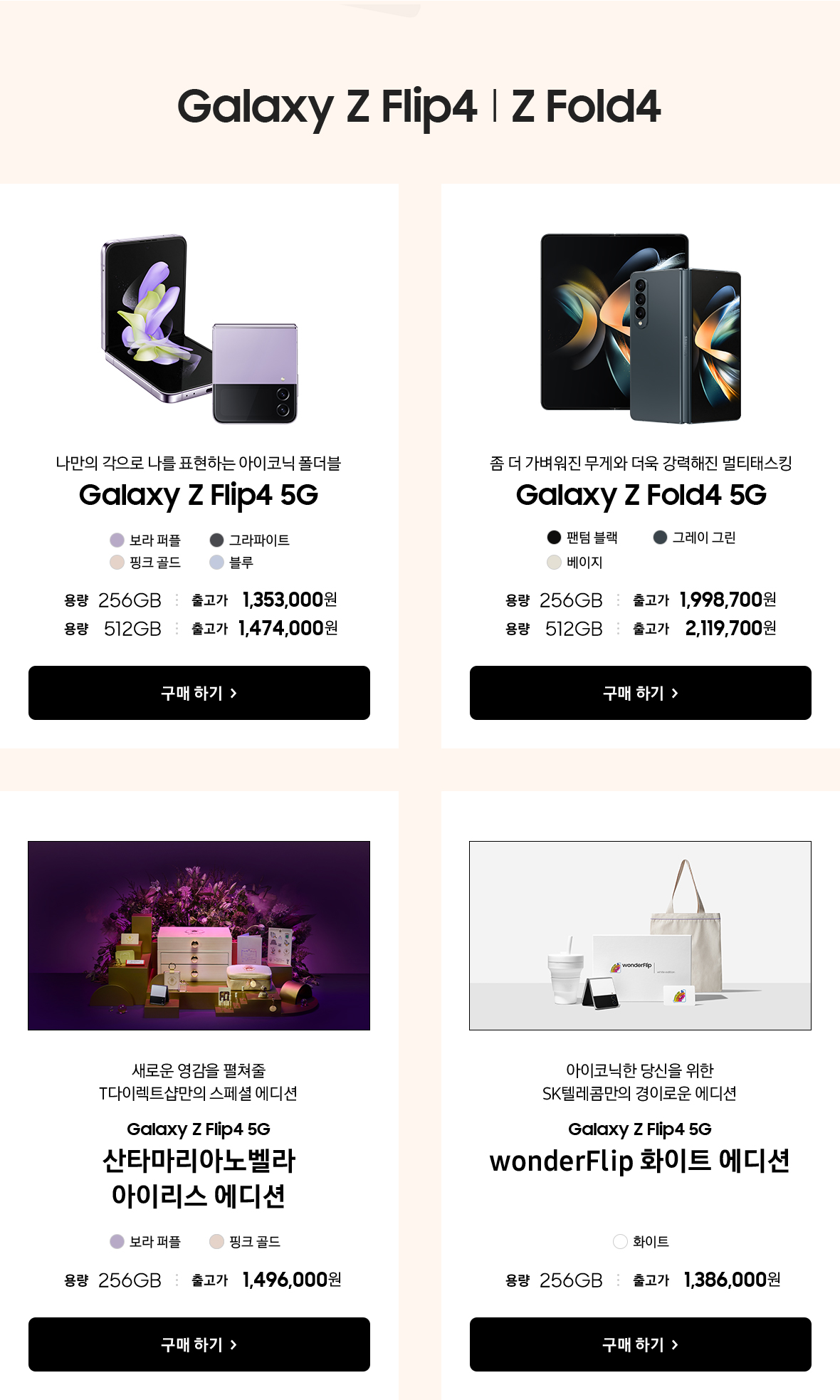Tap the purchase button for Galaxy Z Flip4 5G
This screenshot has width=840, height=1400.
point(199,693)
